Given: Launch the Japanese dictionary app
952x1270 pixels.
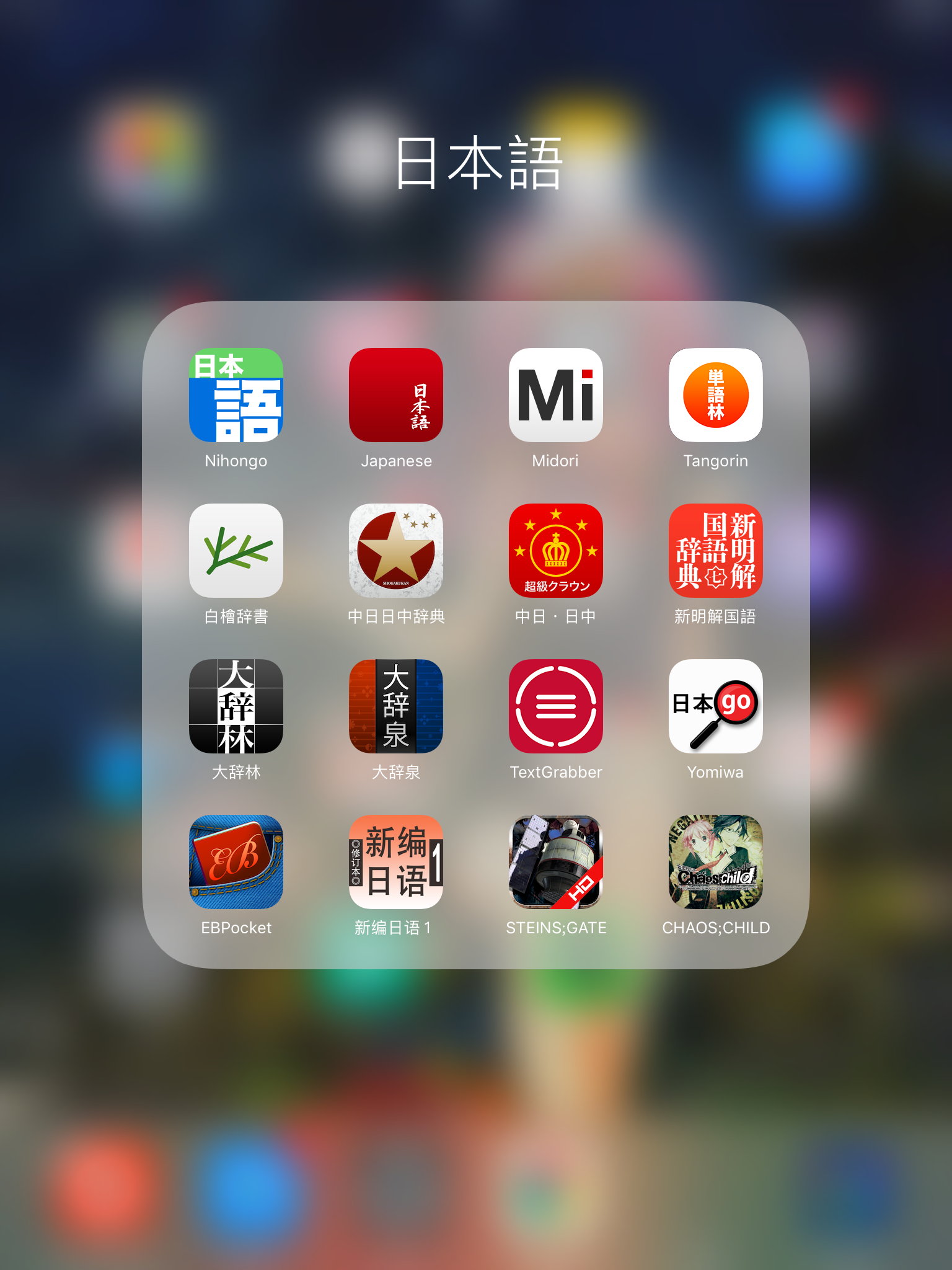Looking at the screenshot, I should (396, 395).
